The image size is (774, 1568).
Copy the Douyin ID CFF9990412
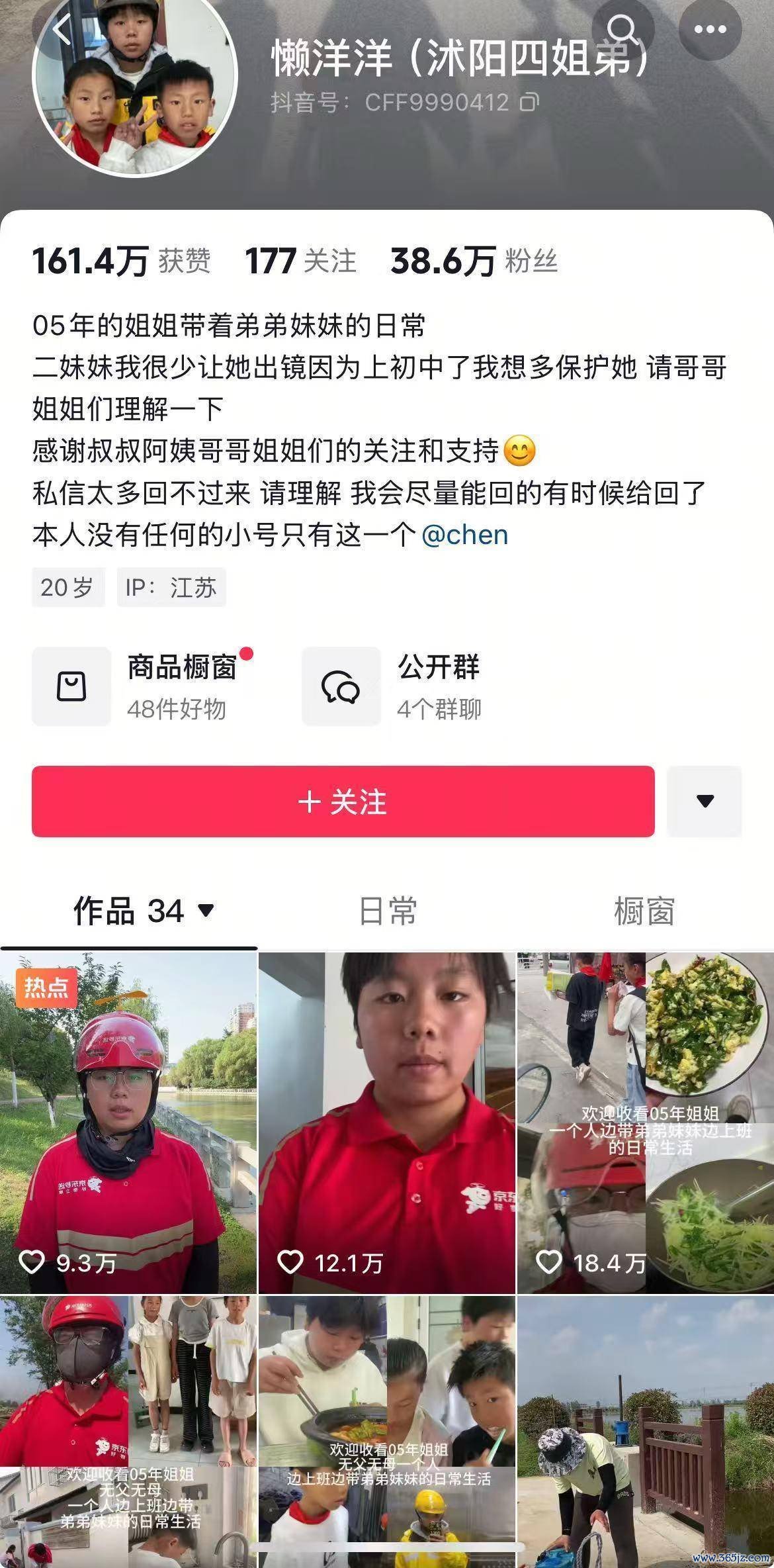pyautogui.click(x=529, y=103)
